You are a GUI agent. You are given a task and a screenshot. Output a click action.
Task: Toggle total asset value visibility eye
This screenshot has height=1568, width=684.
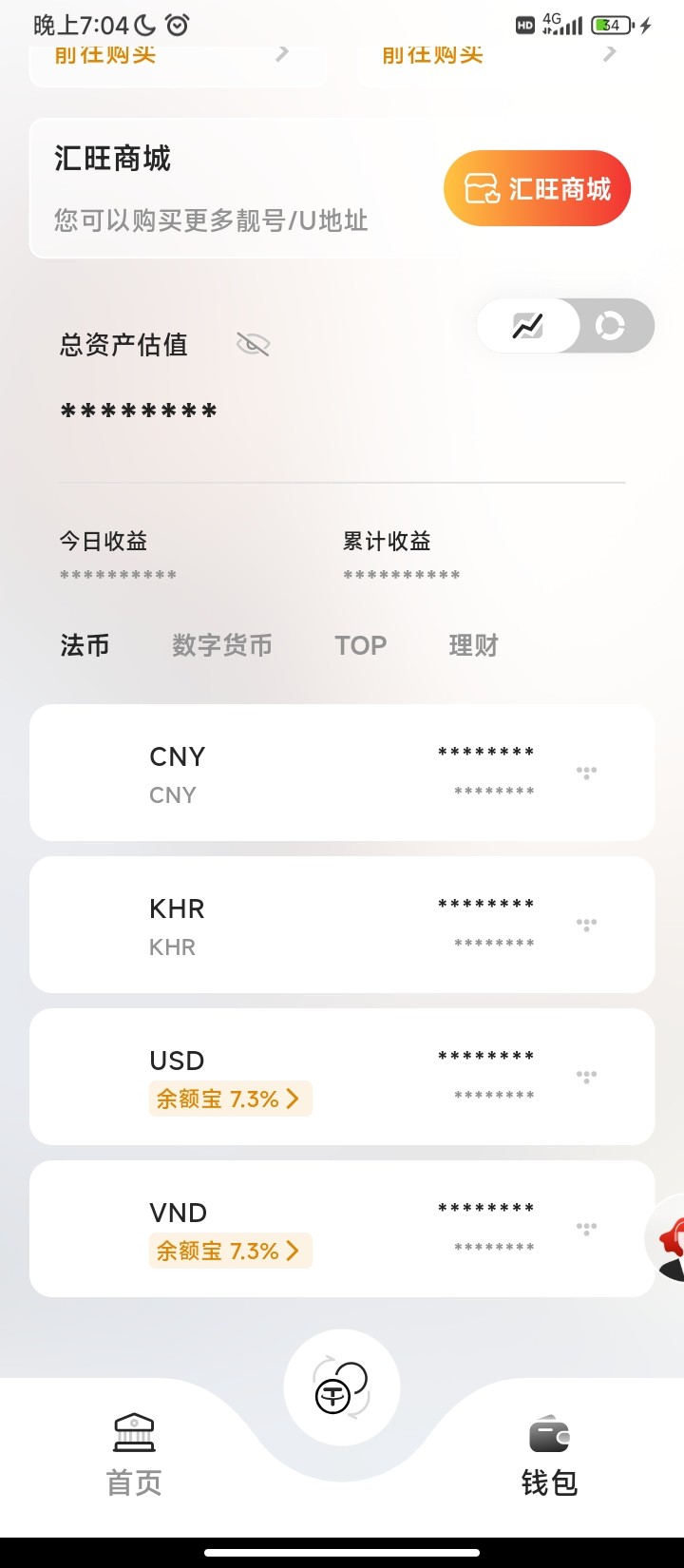click(253, 344)
